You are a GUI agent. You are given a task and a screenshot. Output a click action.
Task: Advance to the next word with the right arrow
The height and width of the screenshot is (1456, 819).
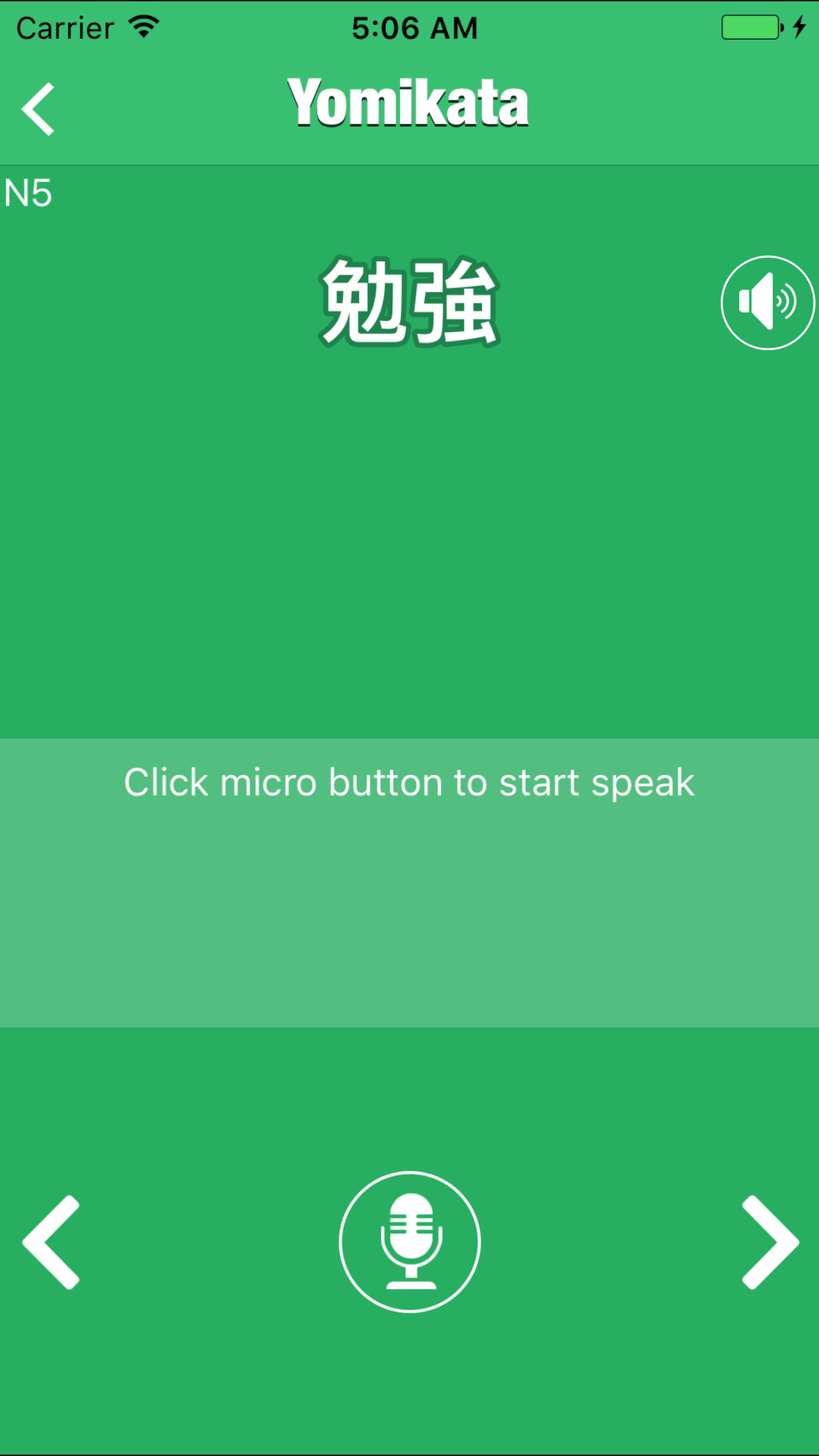(x=768, y=1240)
